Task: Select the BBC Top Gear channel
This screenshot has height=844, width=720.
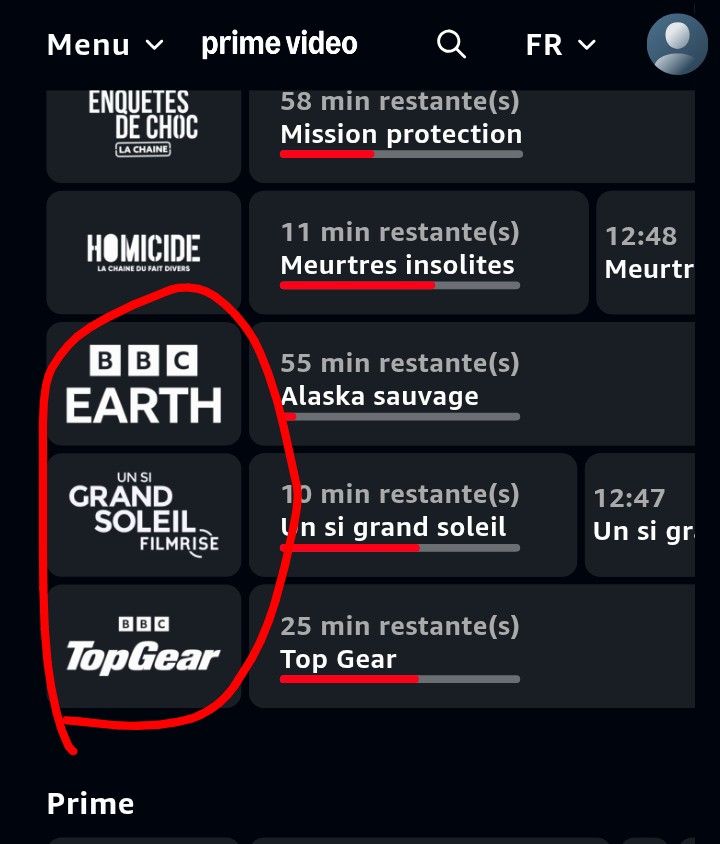Action: coord(144,646)
